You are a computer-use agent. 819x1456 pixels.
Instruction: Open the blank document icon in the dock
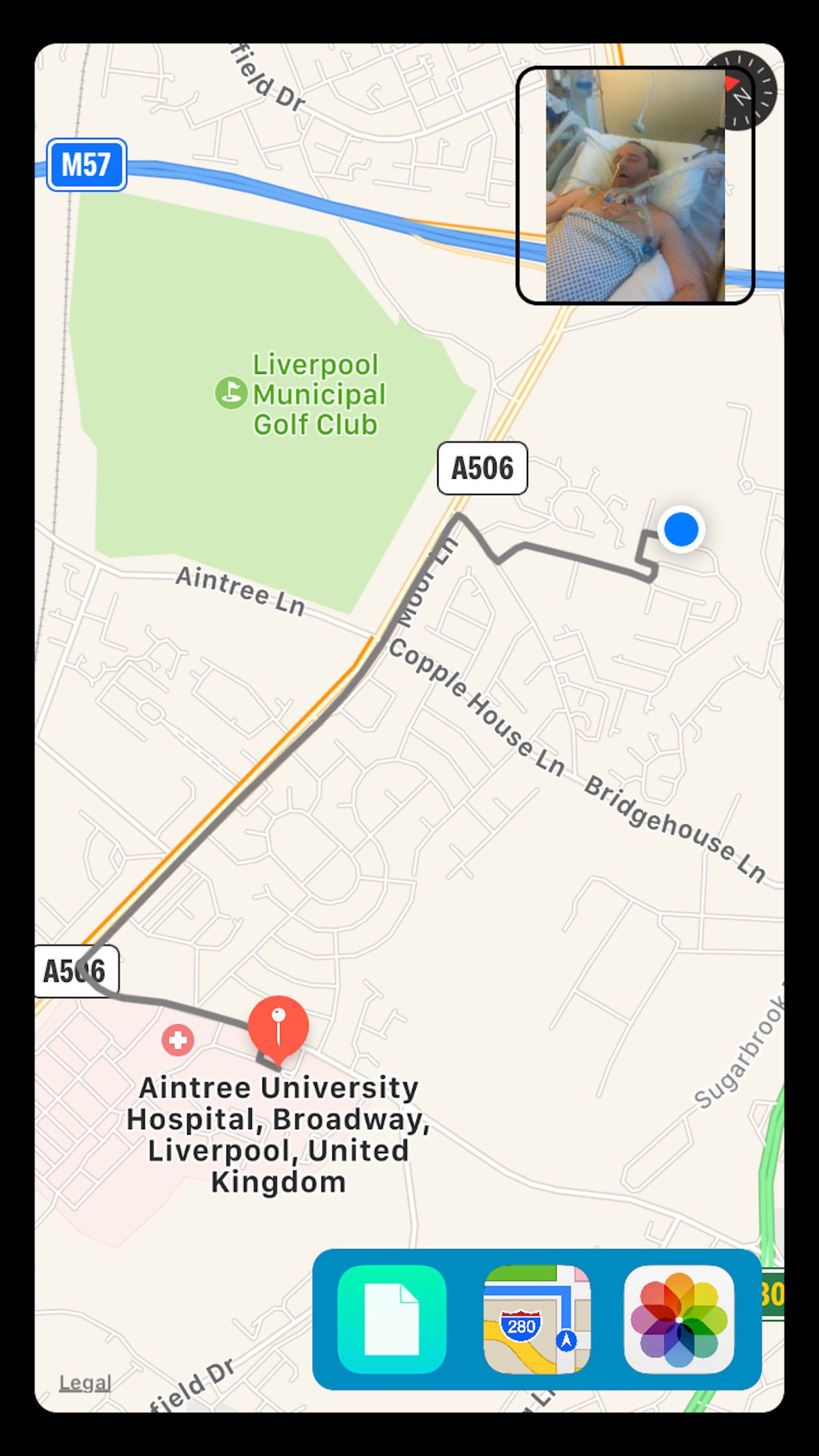392,1319
